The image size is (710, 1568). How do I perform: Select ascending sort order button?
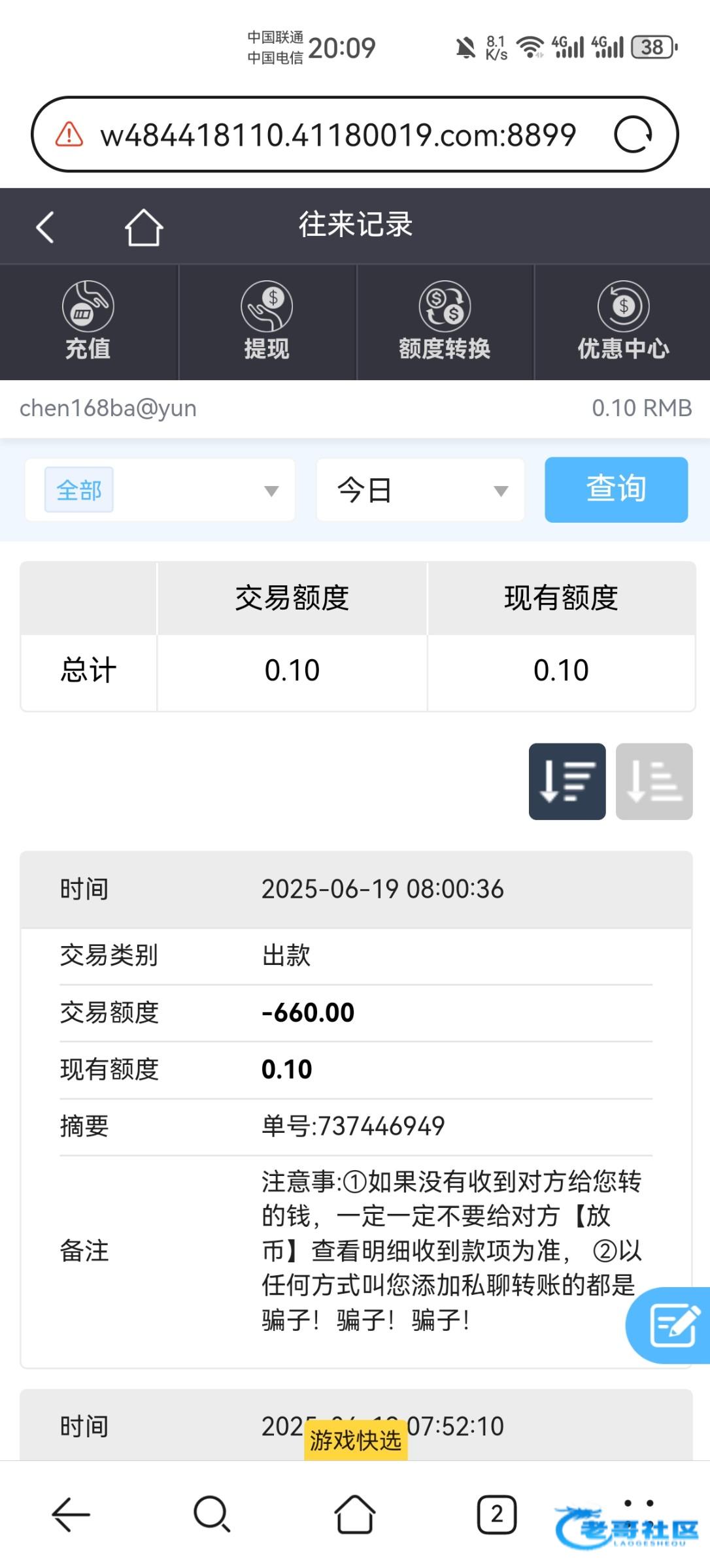click(x=654, y=781)
